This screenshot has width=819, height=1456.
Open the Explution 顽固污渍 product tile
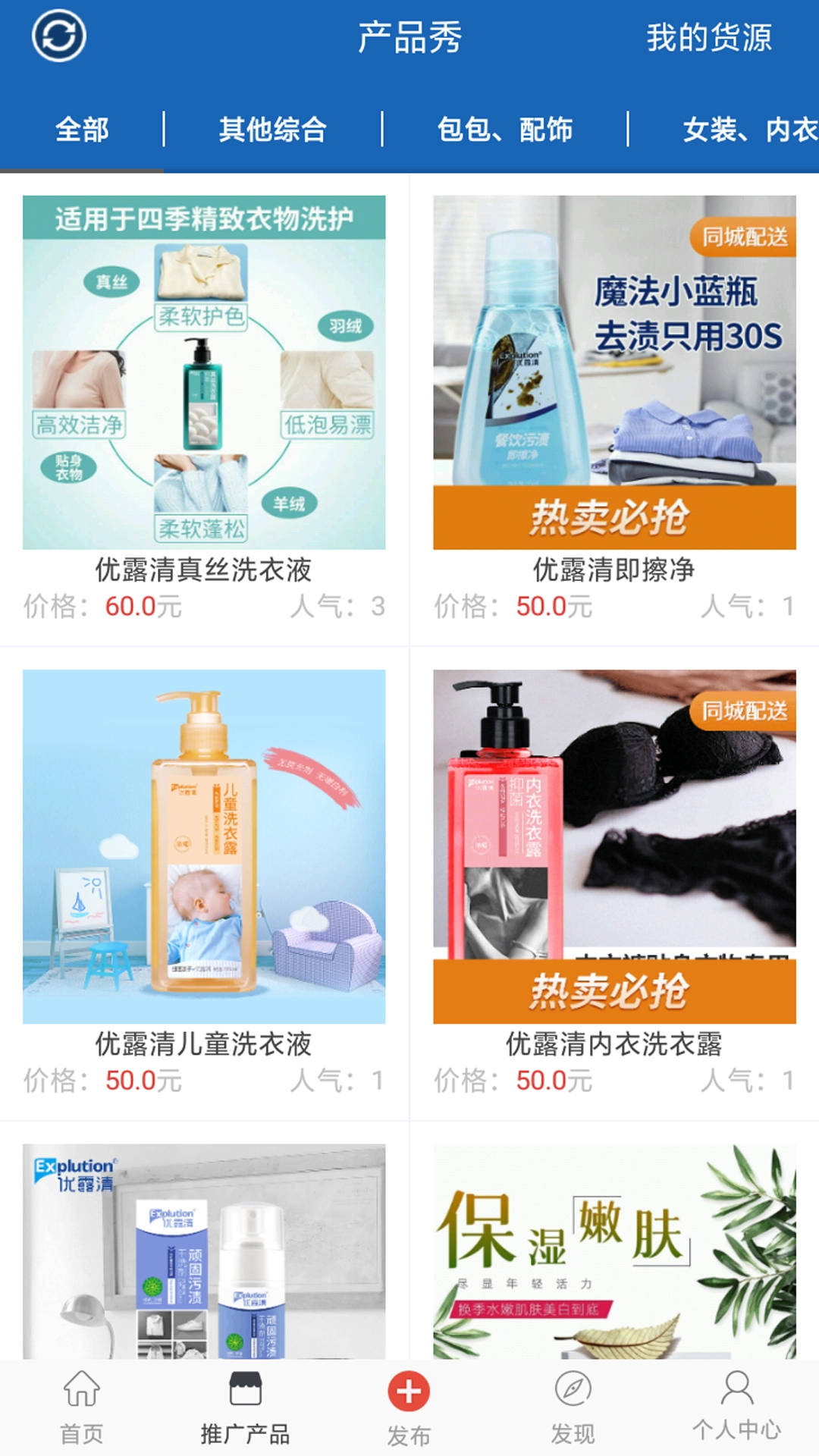click(x=204, y=1251)
